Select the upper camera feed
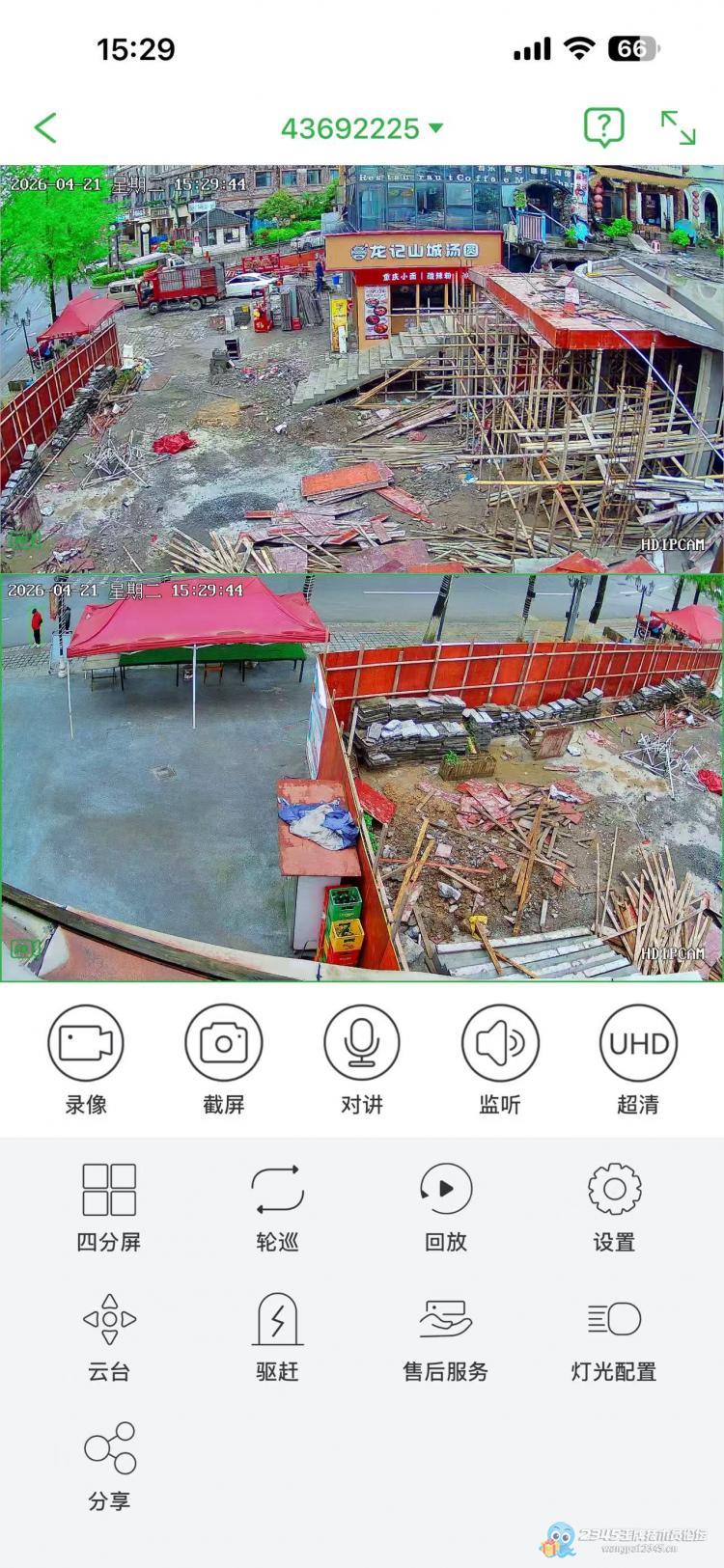Viewport: 724px width, 1568px height. [362, 369]
